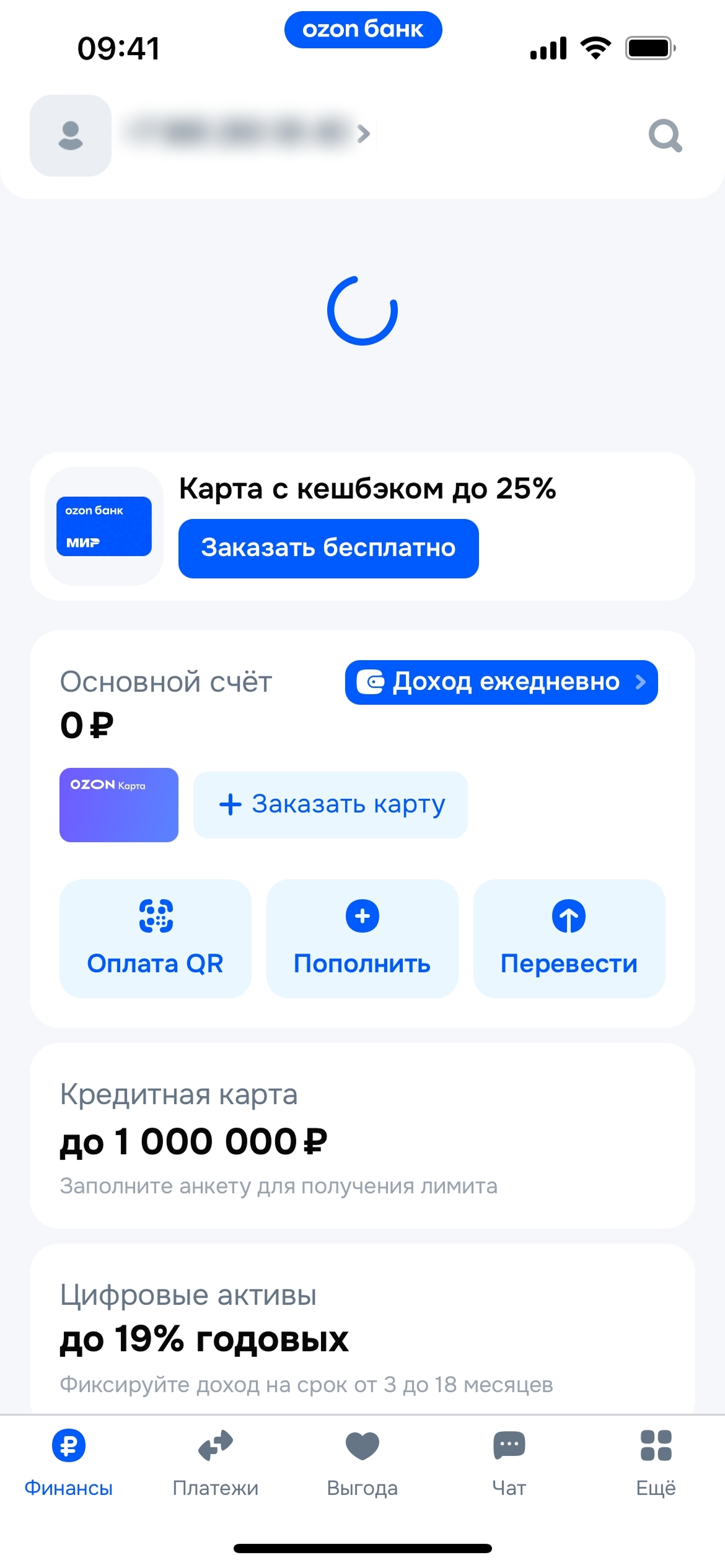This screenshot has height=1568, width=725.
Task: Open the search magnifier icon
Action: click(x=665, y=135)
